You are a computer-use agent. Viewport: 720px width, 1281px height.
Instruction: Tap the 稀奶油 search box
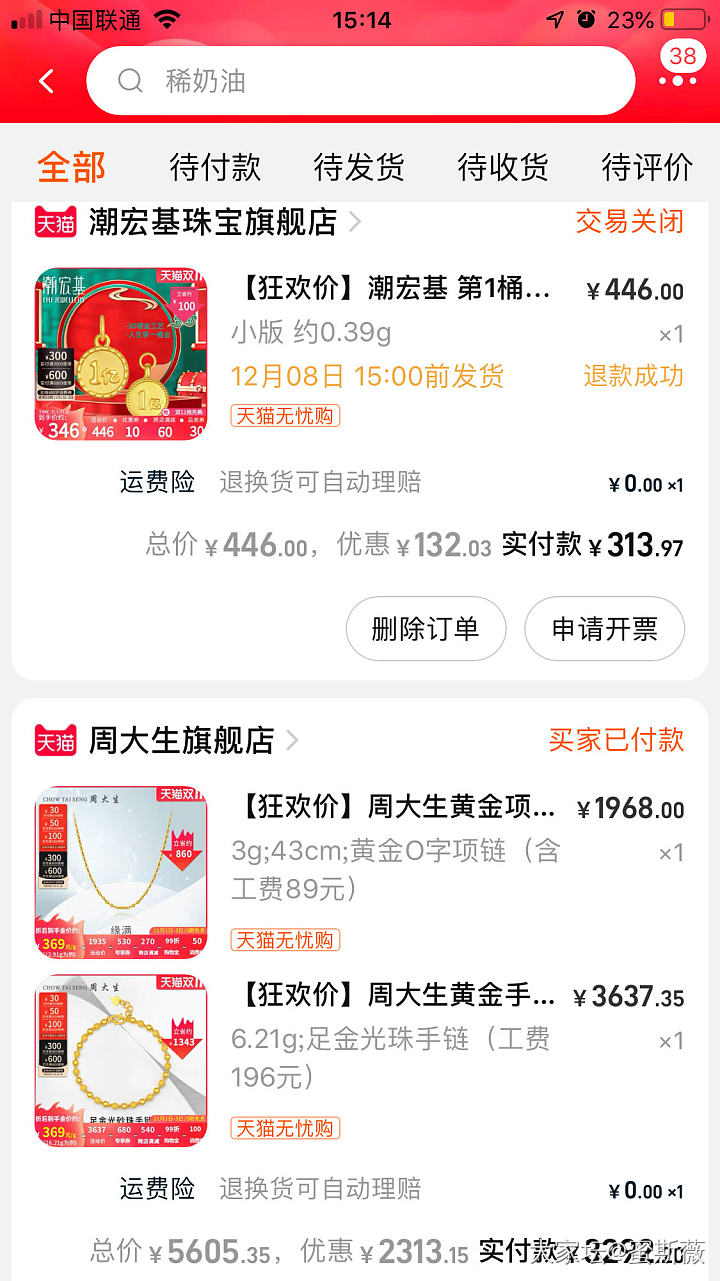click(360, 81)
